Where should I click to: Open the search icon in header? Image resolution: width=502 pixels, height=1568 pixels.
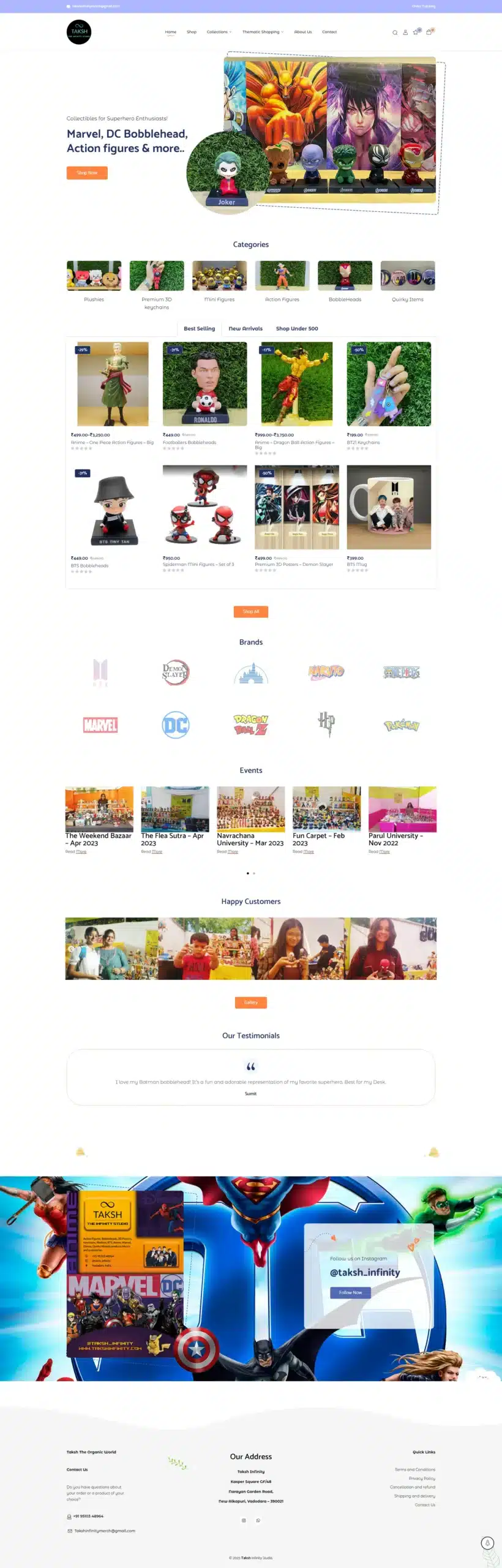[x=395, y=32]
